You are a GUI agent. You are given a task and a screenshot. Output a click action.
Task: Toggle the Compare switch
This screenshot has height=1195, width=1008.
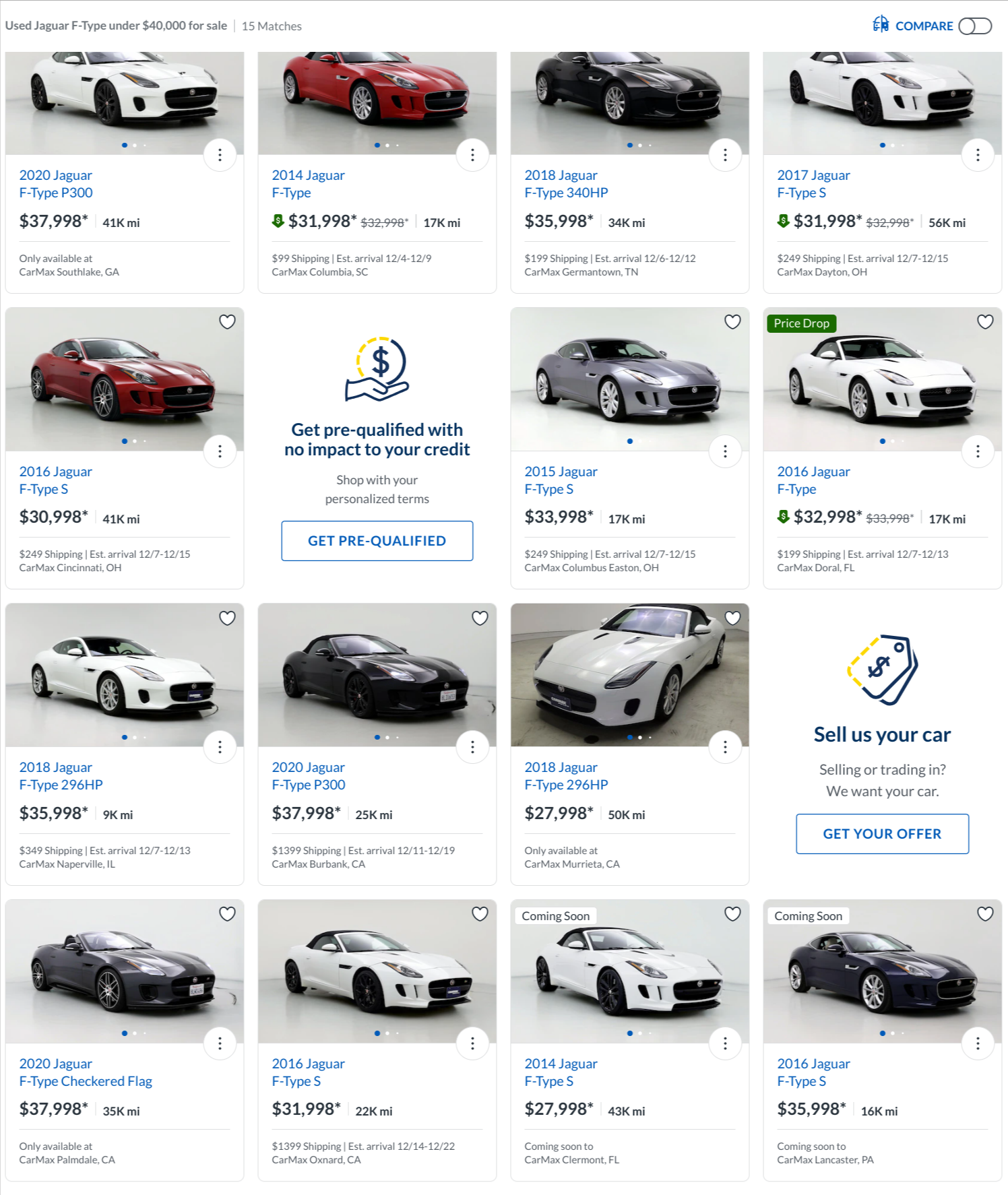pos(974,26)
